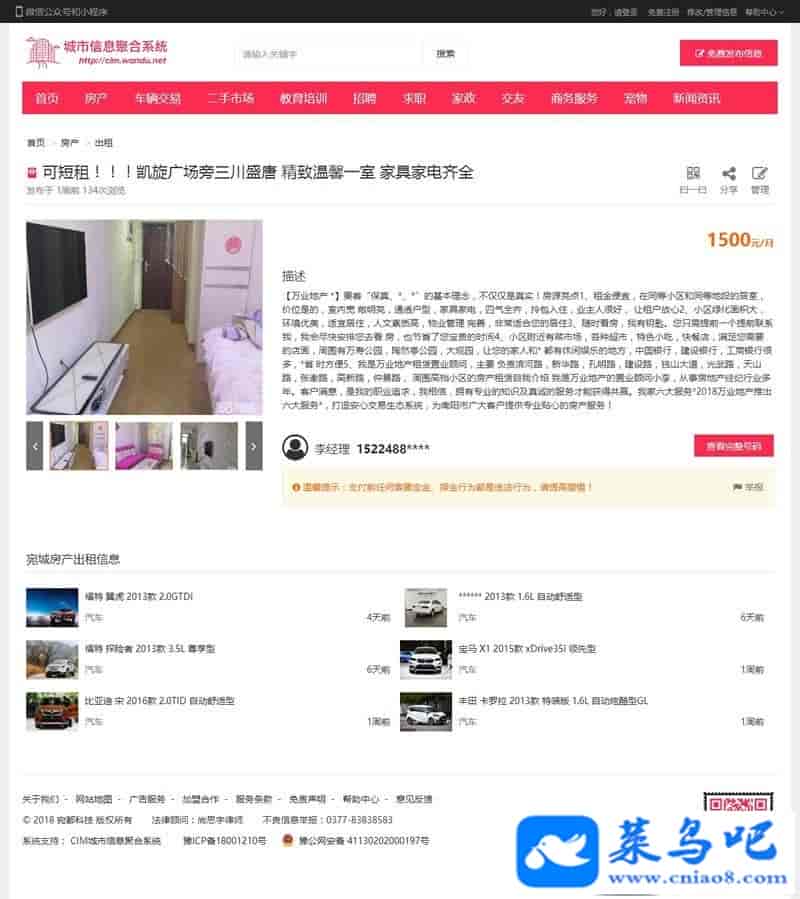Screen dimensions: 800x899
Task: Tap the 免费发布信息 button
Action: coord(728,54)
